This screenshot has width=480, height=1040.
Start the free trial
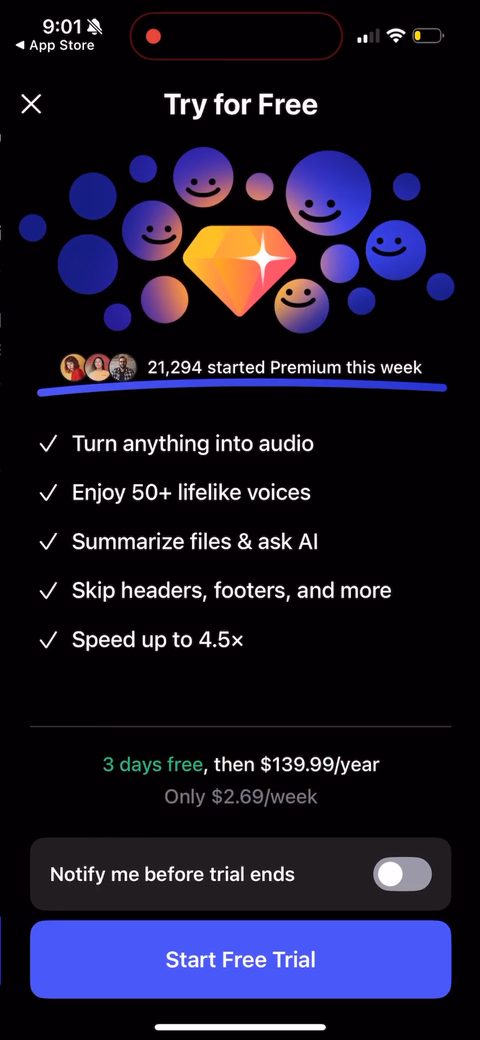tap(240, 959)
